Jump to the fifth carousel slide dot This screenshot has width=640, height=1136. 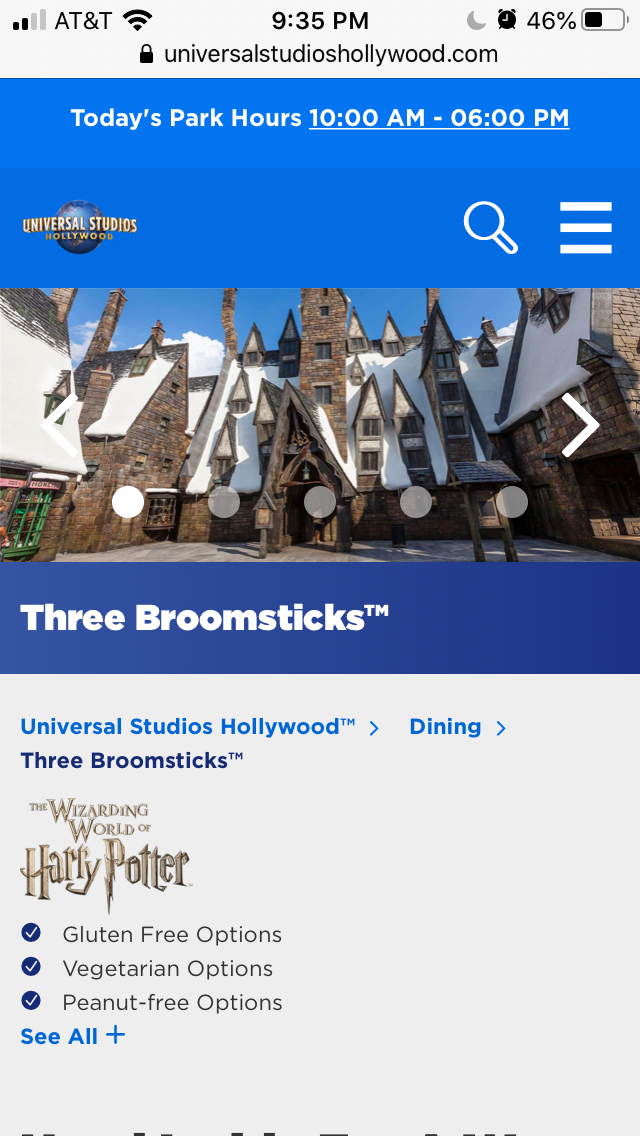tap(512, 502)
